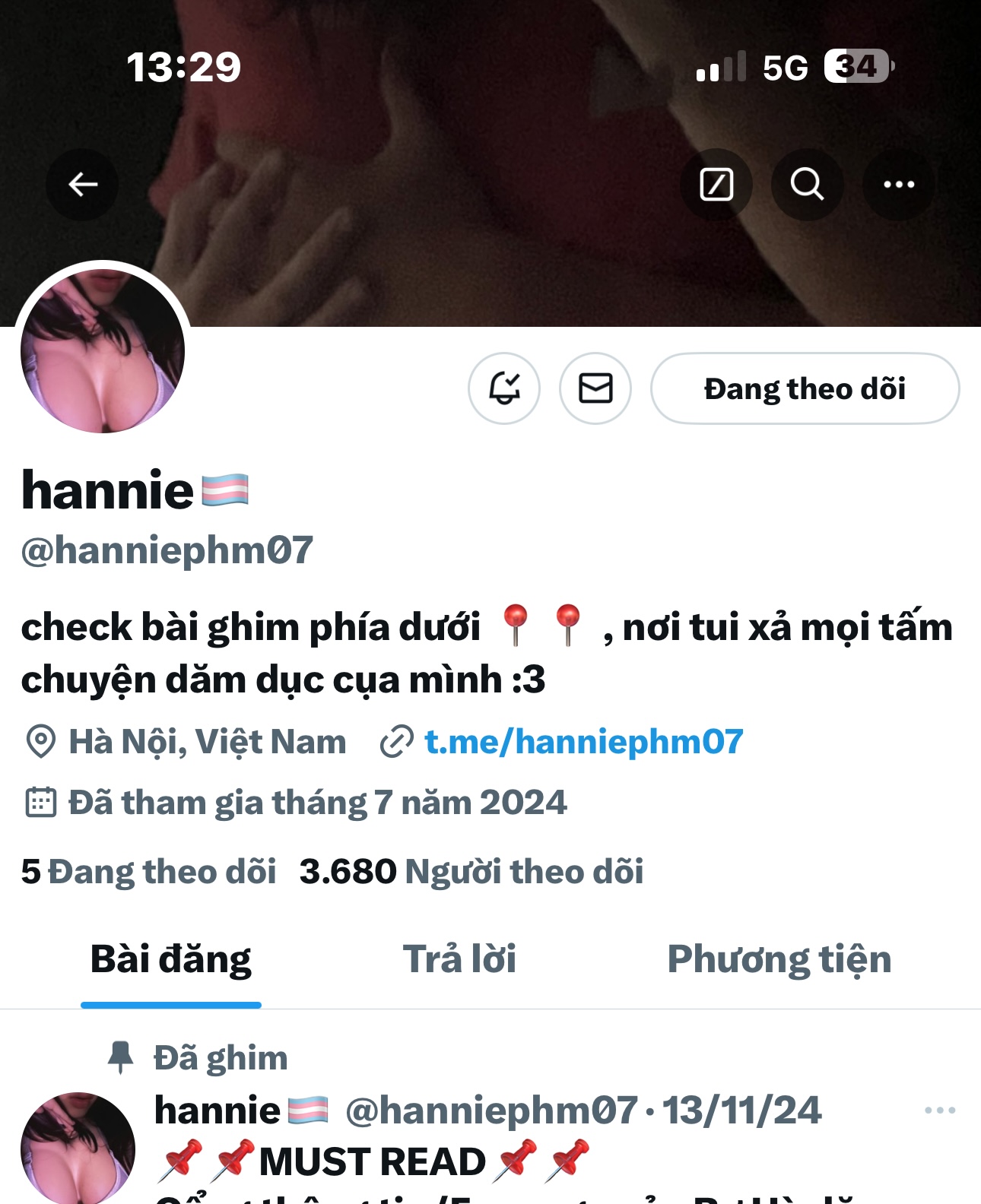Switch to the Trả lời tab
The width and height of the screenshot is (981, 1204).
[459, 959]
